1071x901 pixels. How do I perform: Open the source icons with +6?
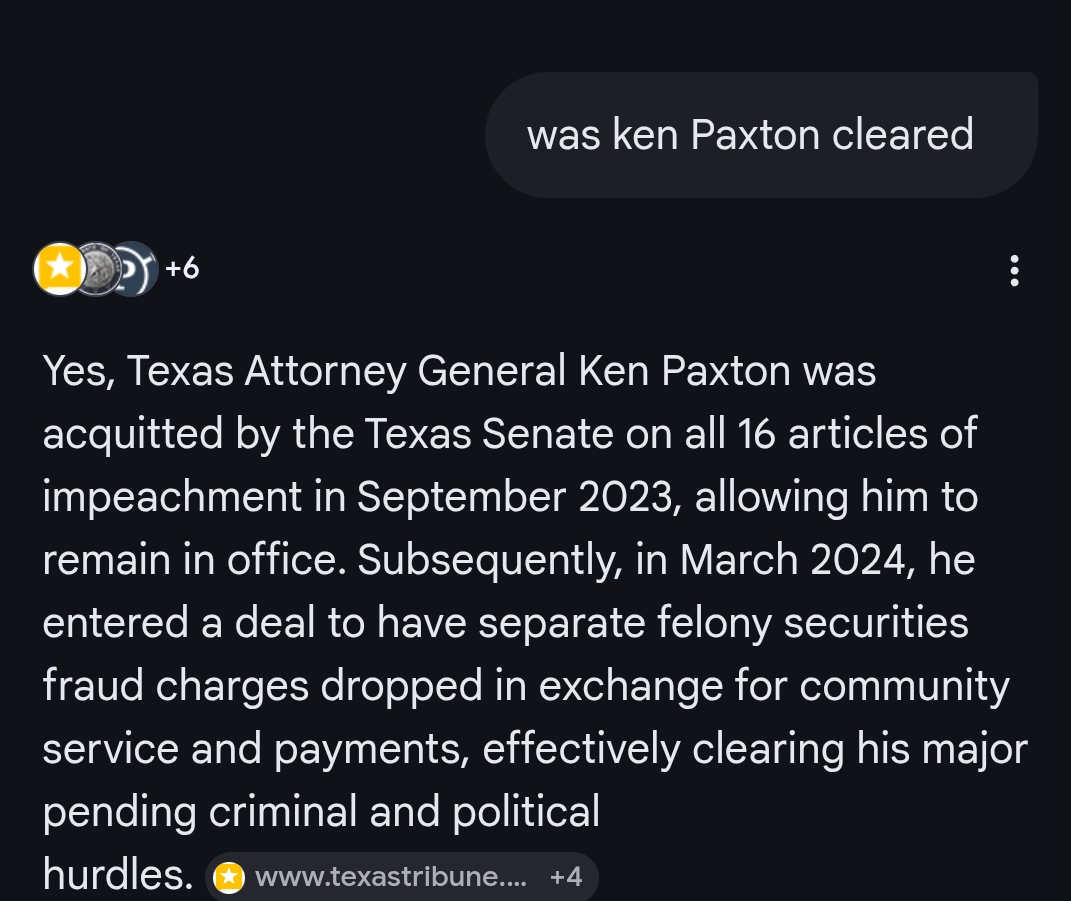pos(117,268)
